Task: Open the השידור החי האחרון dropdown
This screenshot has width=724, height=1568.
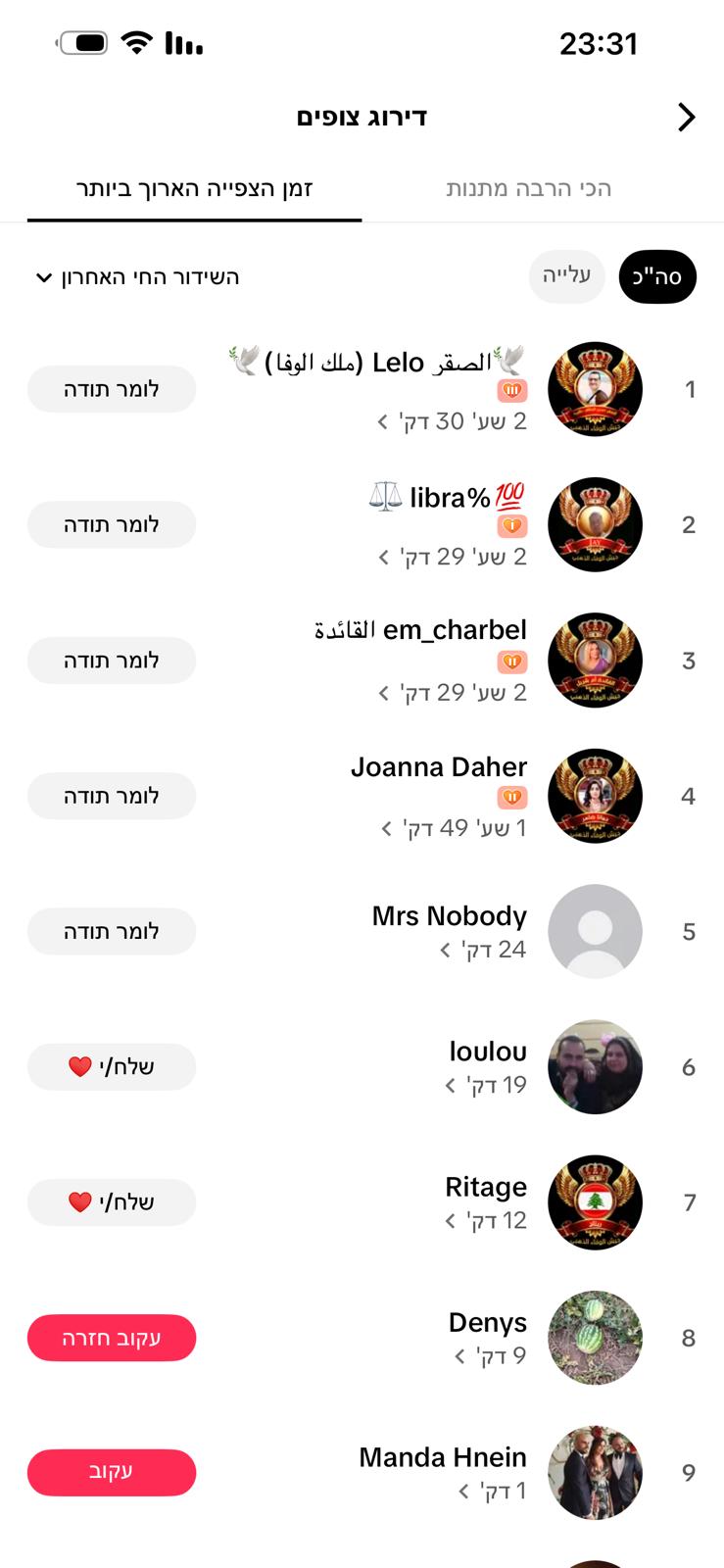Action: pyautogui.click(x=137, y=277)
